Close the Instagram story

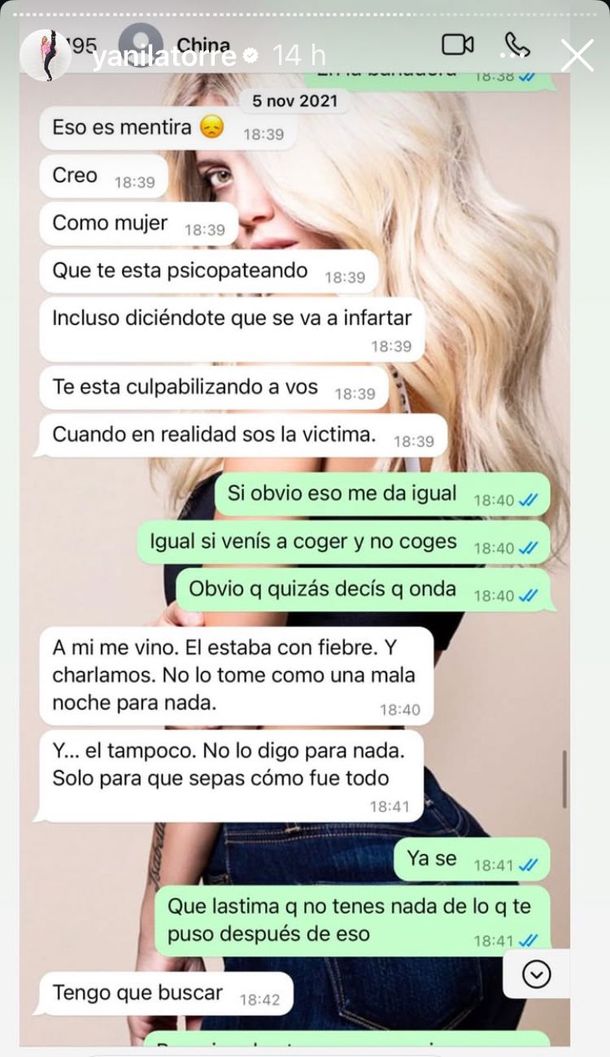(577, 55)
